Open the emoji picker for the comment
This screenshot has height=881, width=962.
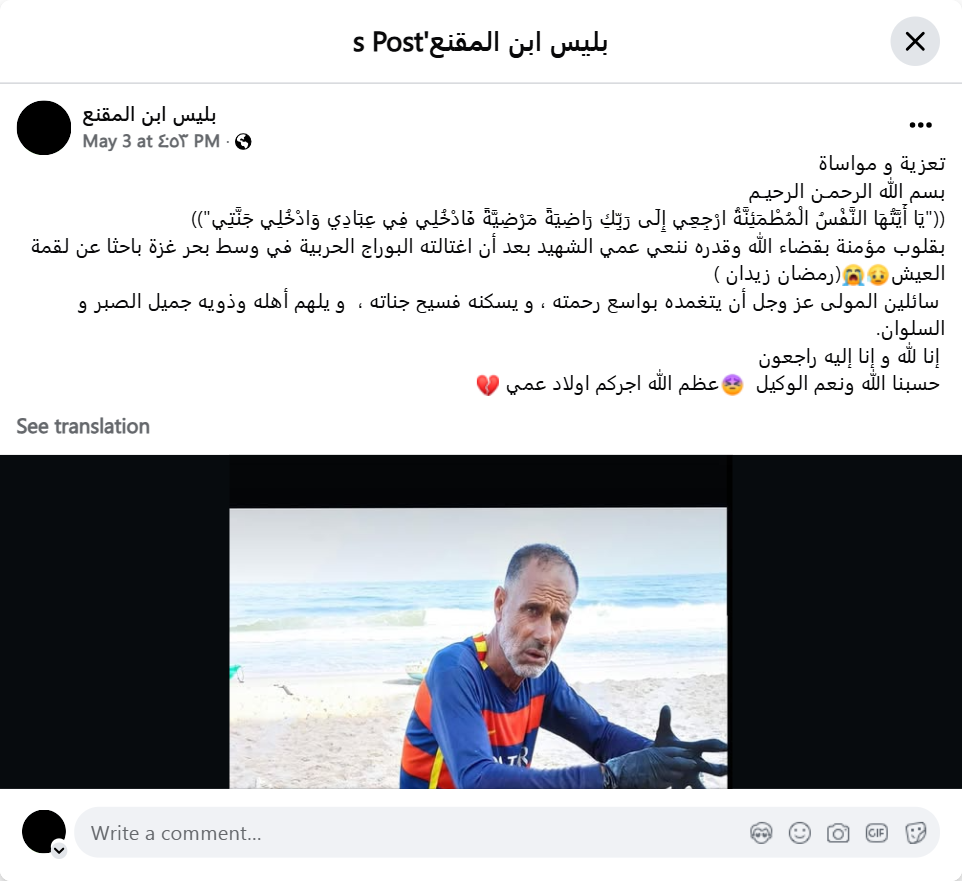tap(799, 833)
